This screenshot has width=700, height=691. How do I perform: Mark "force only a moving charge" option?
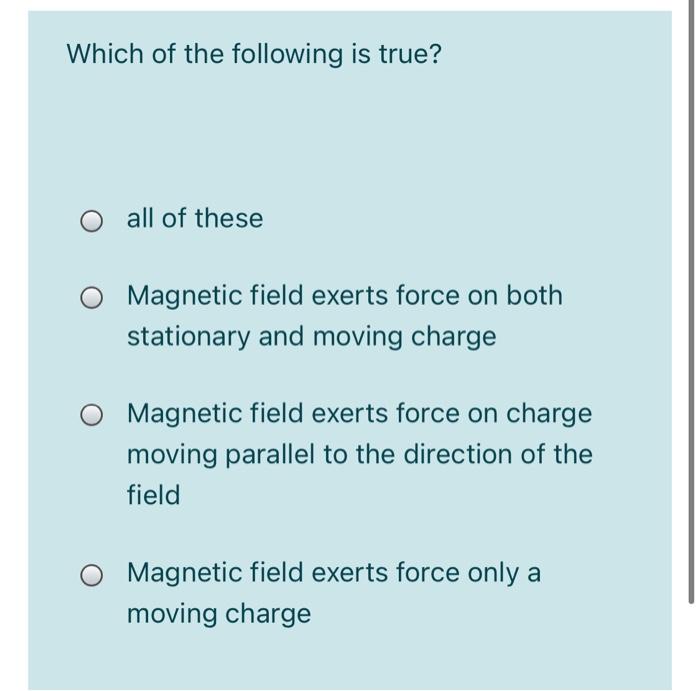[92, 574]
